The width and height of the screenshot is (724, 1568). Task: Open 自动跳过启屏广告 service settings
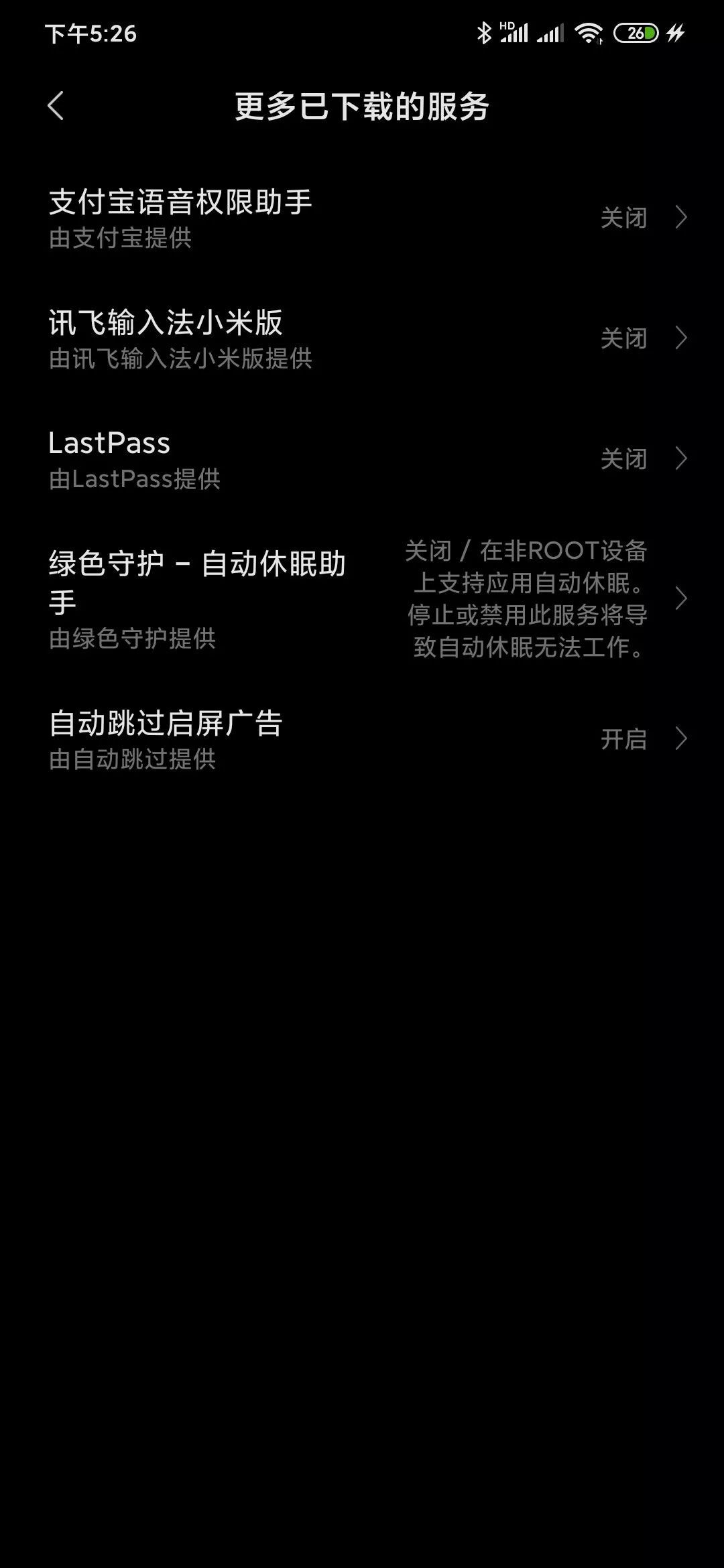(362, 739)
